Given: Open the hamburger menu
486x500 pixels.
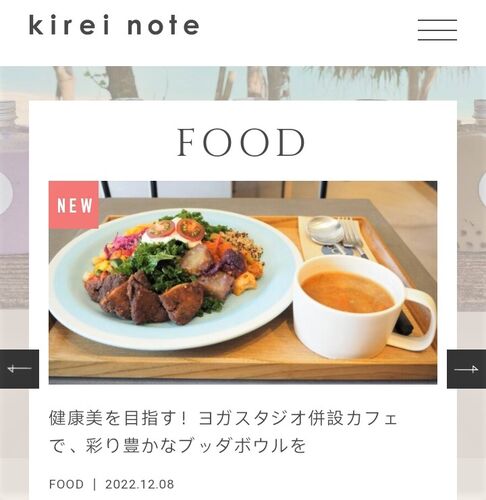Looking at the screenshot, I should pos(437,30).
